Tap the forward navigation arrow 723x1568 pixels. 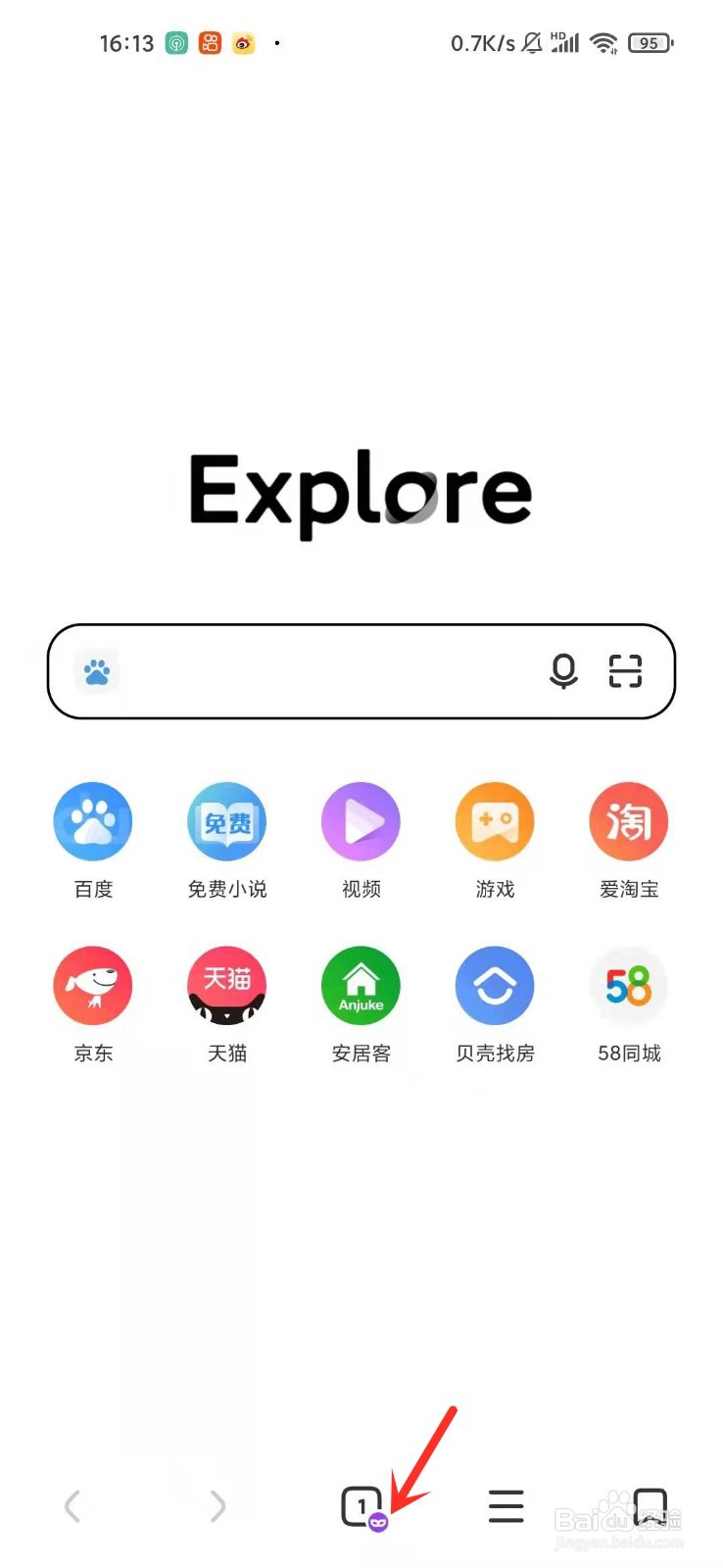click(216, 1506)
